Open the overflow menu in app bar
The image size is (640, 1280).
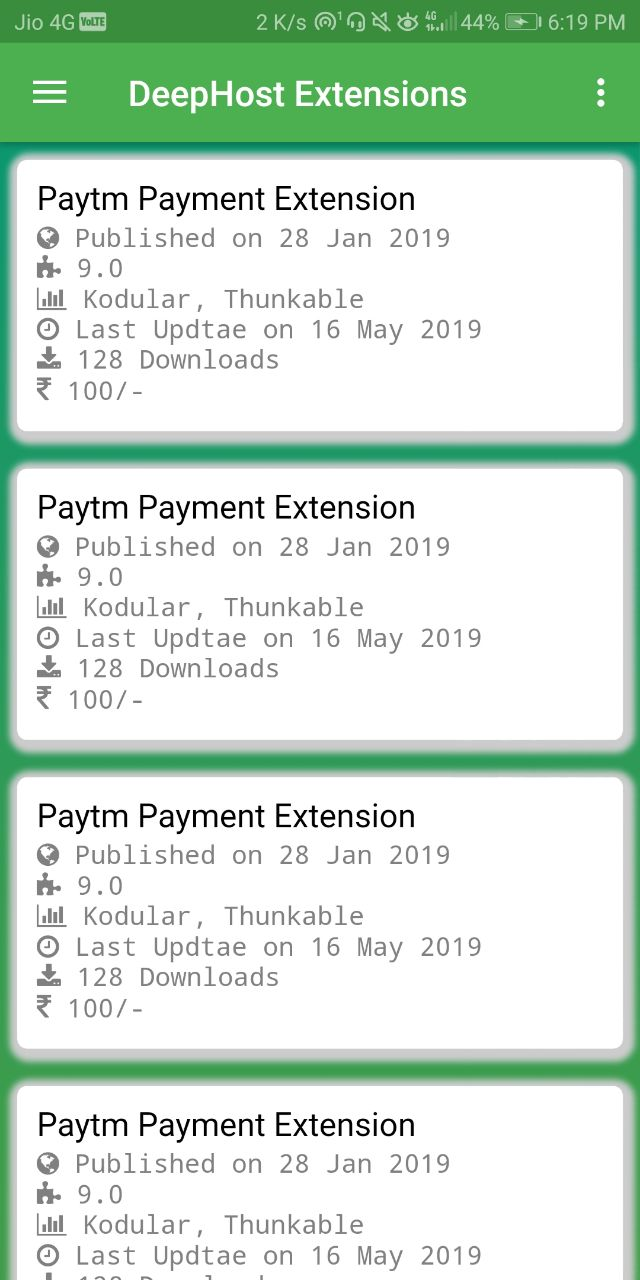pyautogui.click(x=600, y=93)
